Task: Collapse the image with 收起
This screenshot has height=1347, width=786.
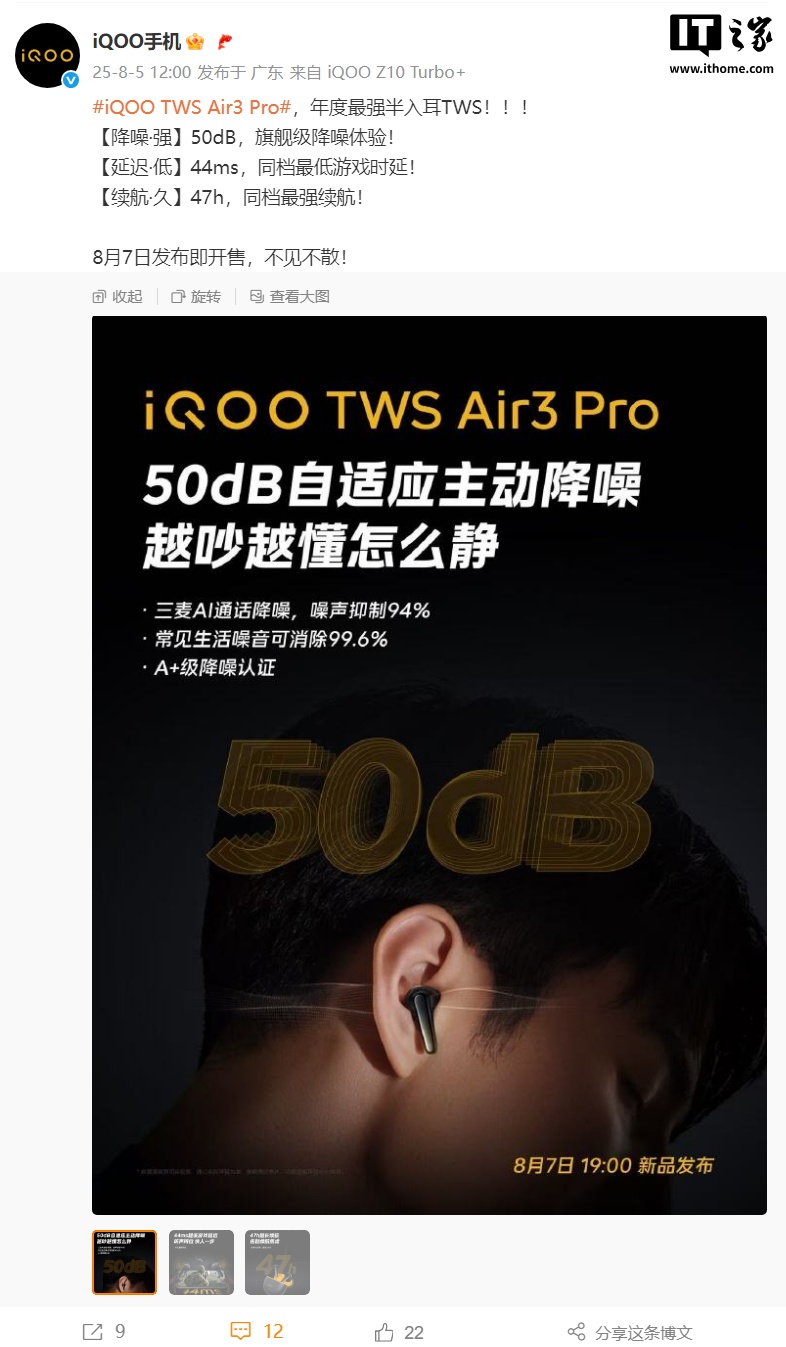Action: [118, 296]
